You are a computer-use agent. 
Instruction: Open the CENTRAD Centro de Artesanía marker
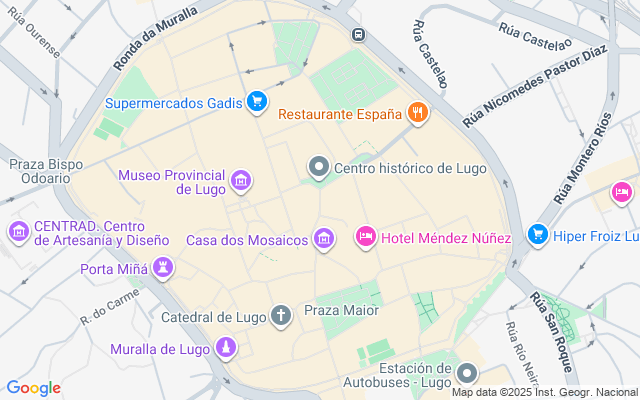pos(18,232)
